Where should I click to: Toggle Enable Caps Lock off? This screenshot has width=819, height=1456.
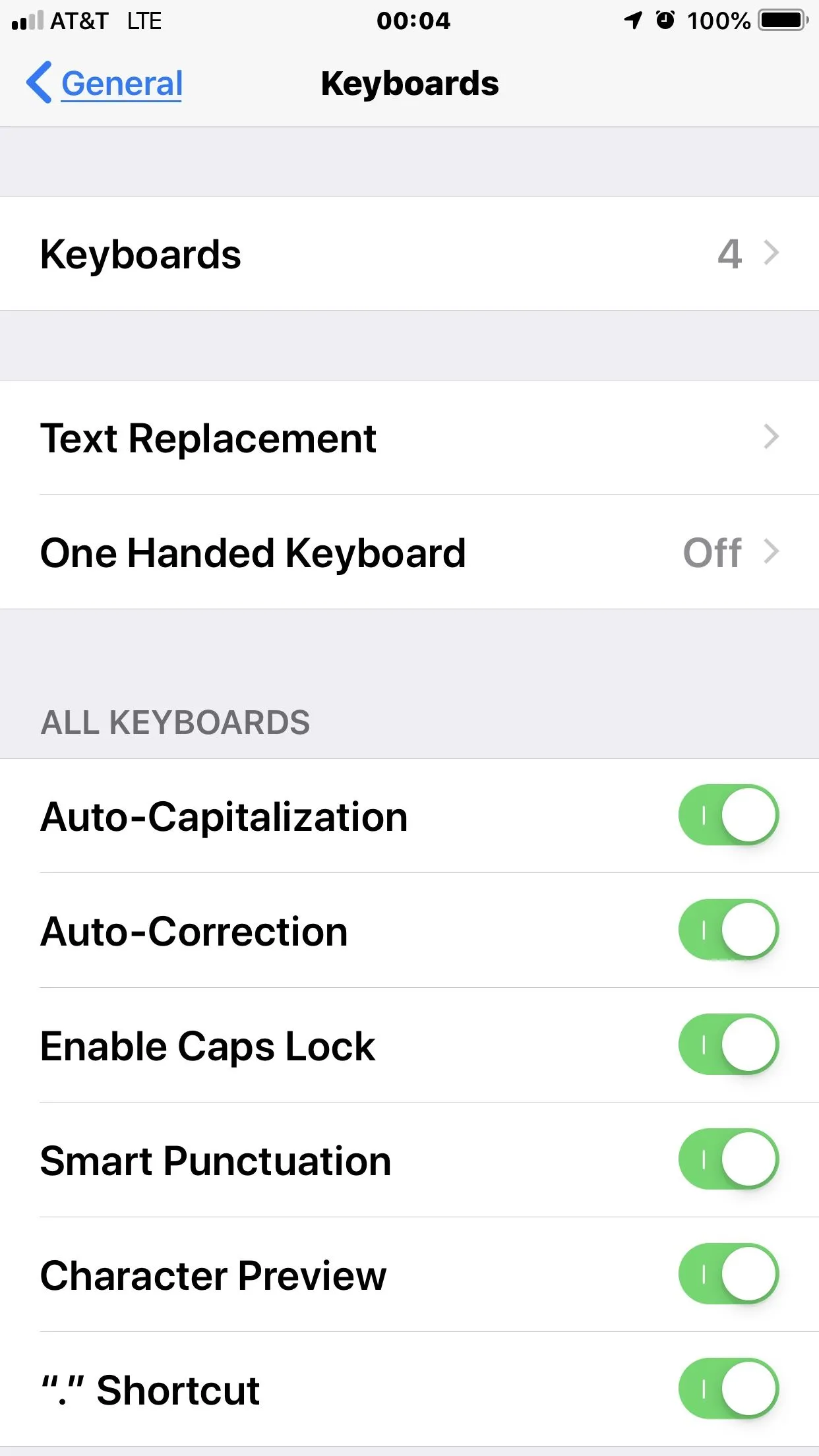click(x=728, y=1045)
